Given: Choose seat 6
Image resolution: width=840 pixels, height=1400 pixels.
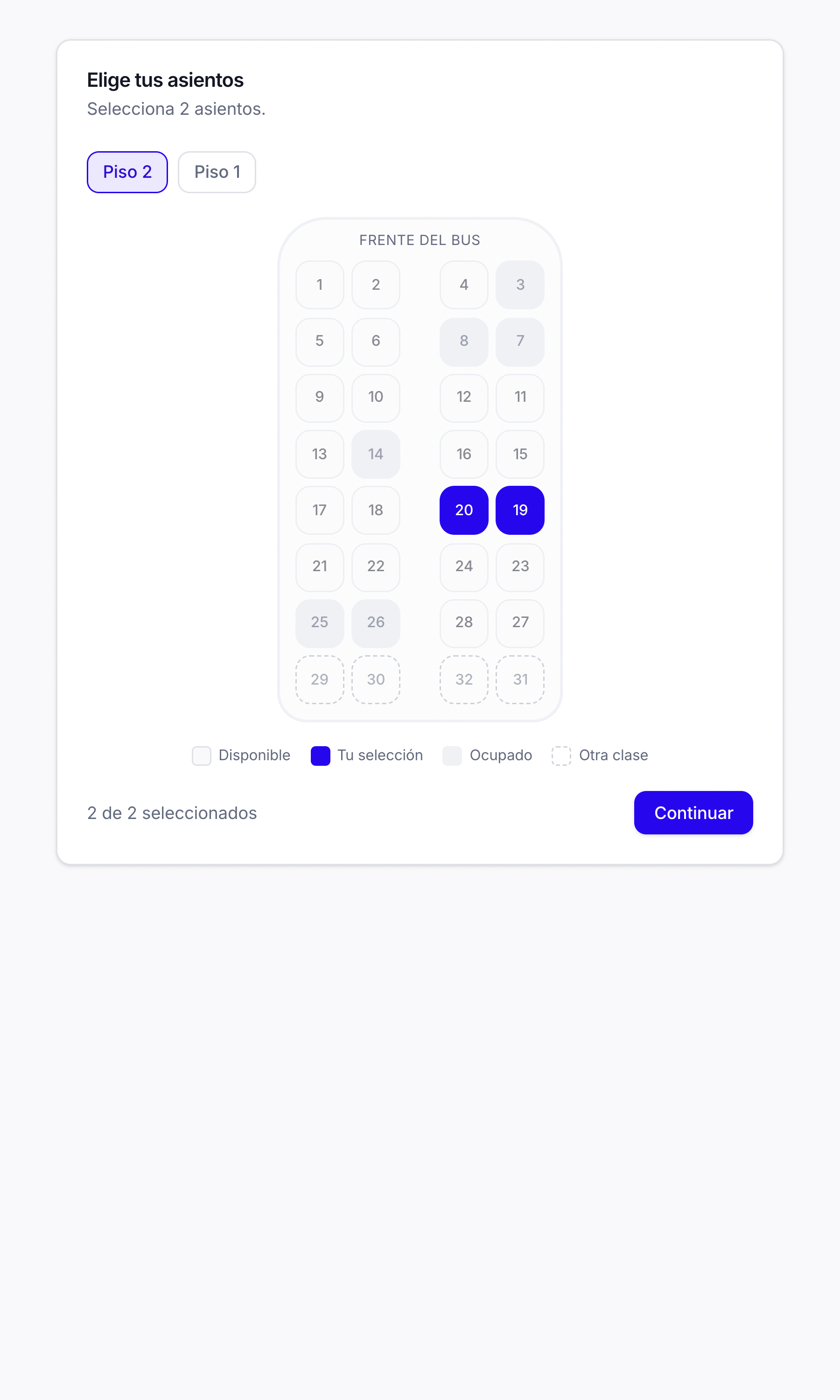Looking at the screenshot, I should click(376, 341).
